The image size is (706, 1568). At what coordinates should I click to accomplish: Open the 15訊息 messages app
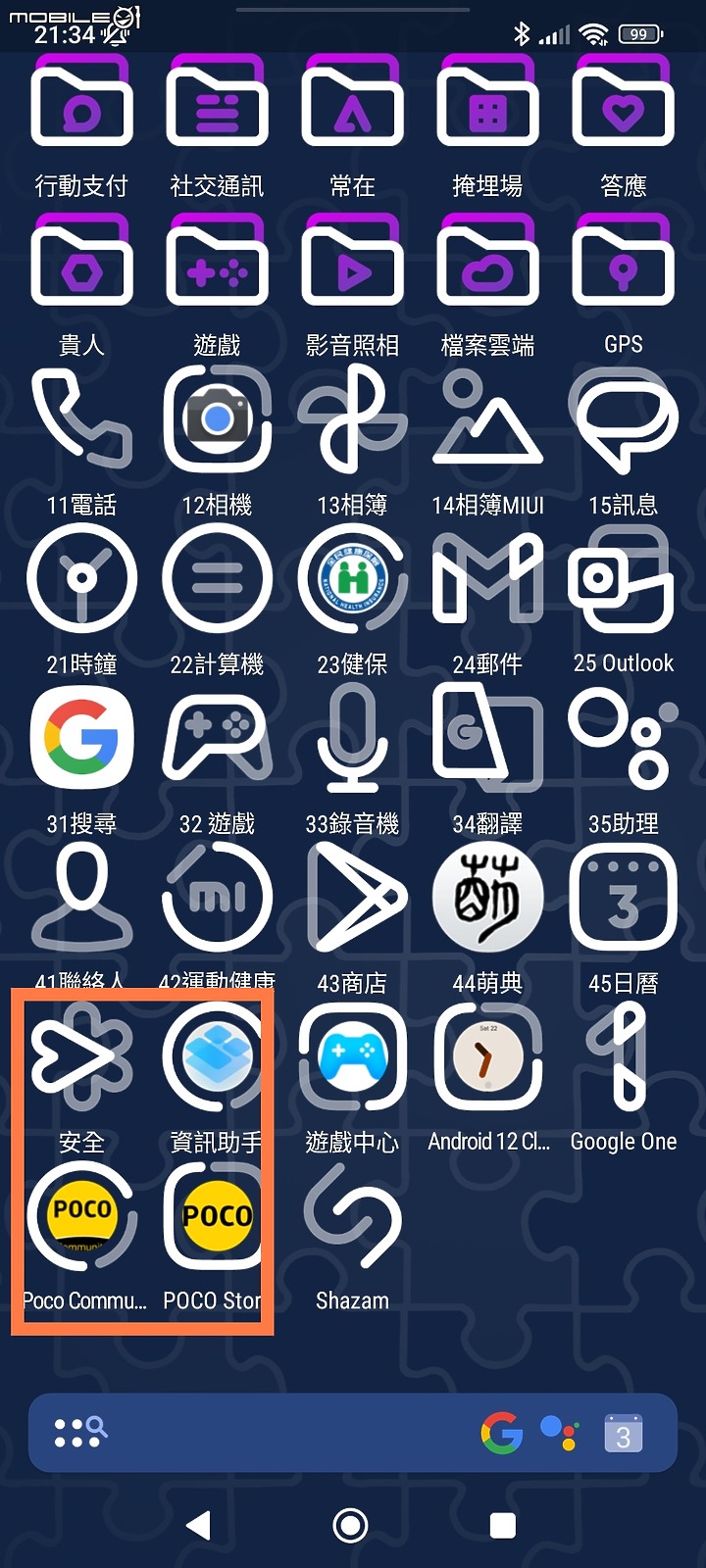[x=623, y=421]
